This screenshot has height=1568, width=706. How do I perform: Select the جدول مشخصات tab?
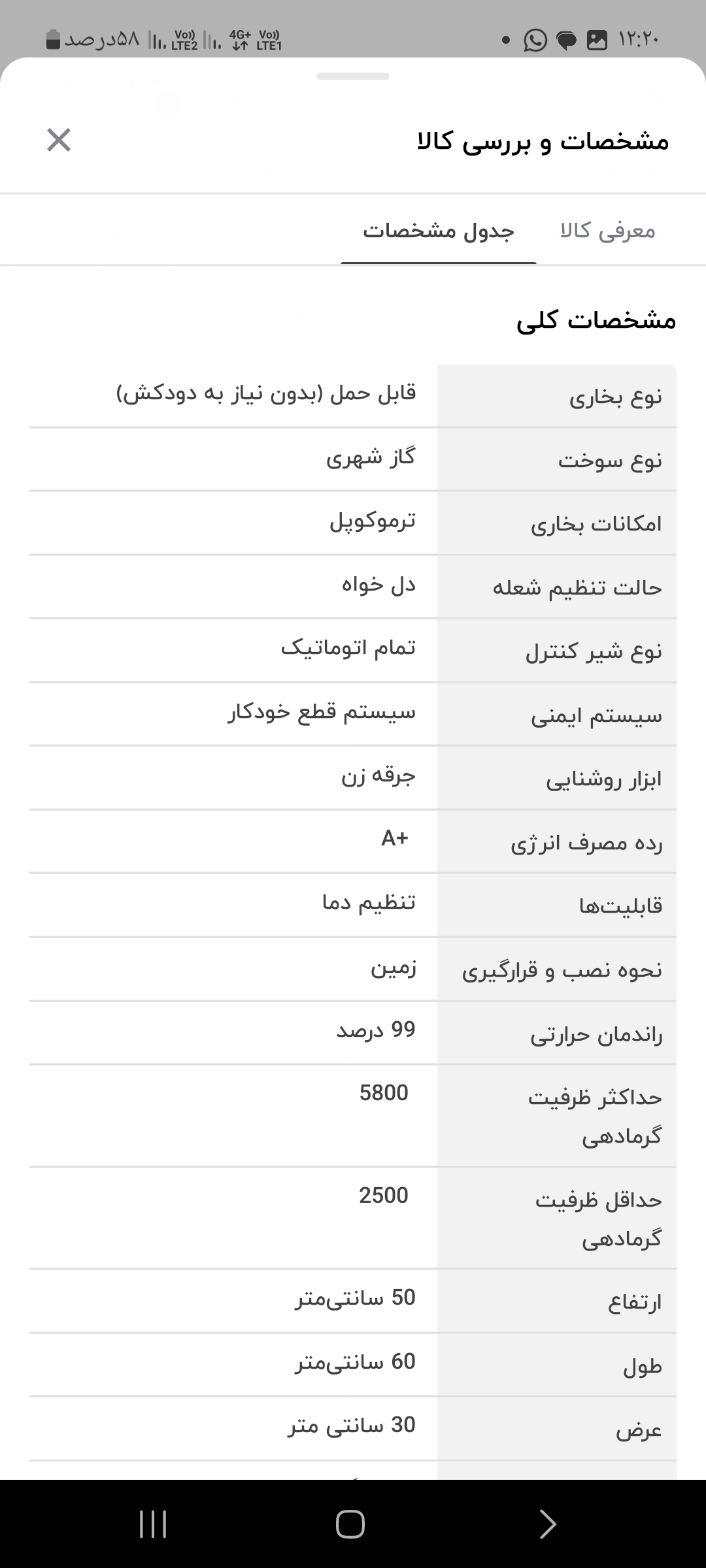point(439,231)
